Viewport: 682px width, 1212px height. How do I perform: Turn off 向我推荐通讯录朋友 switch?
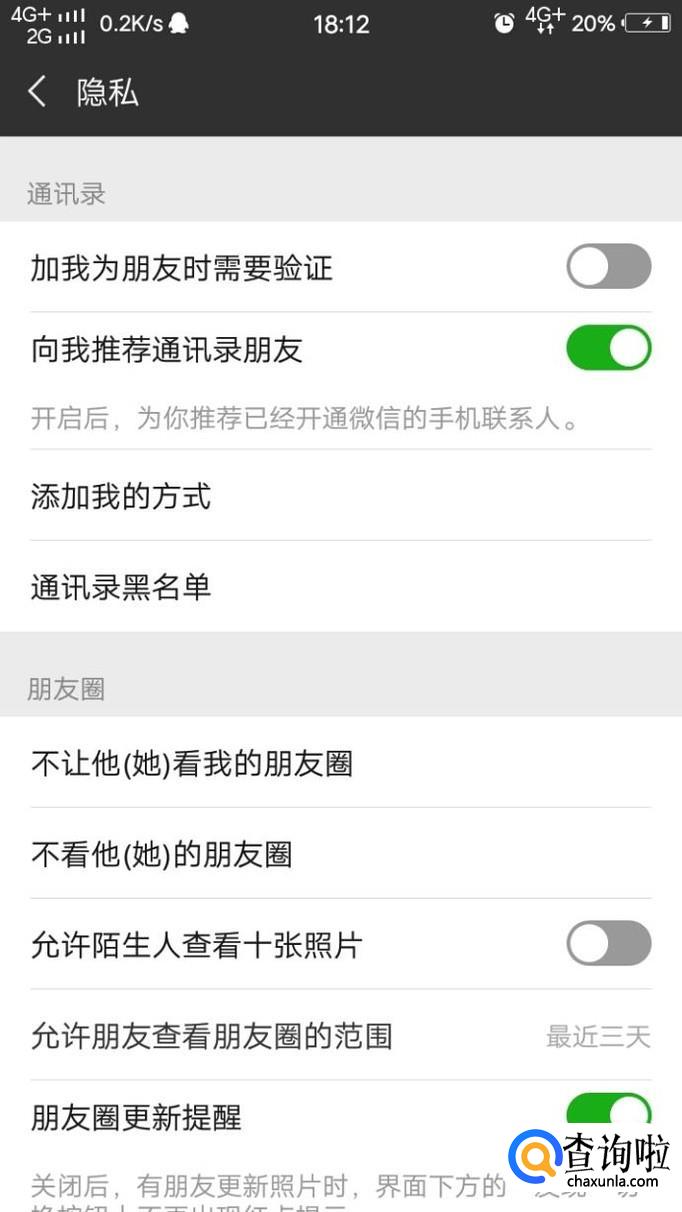tap(608, 348)
